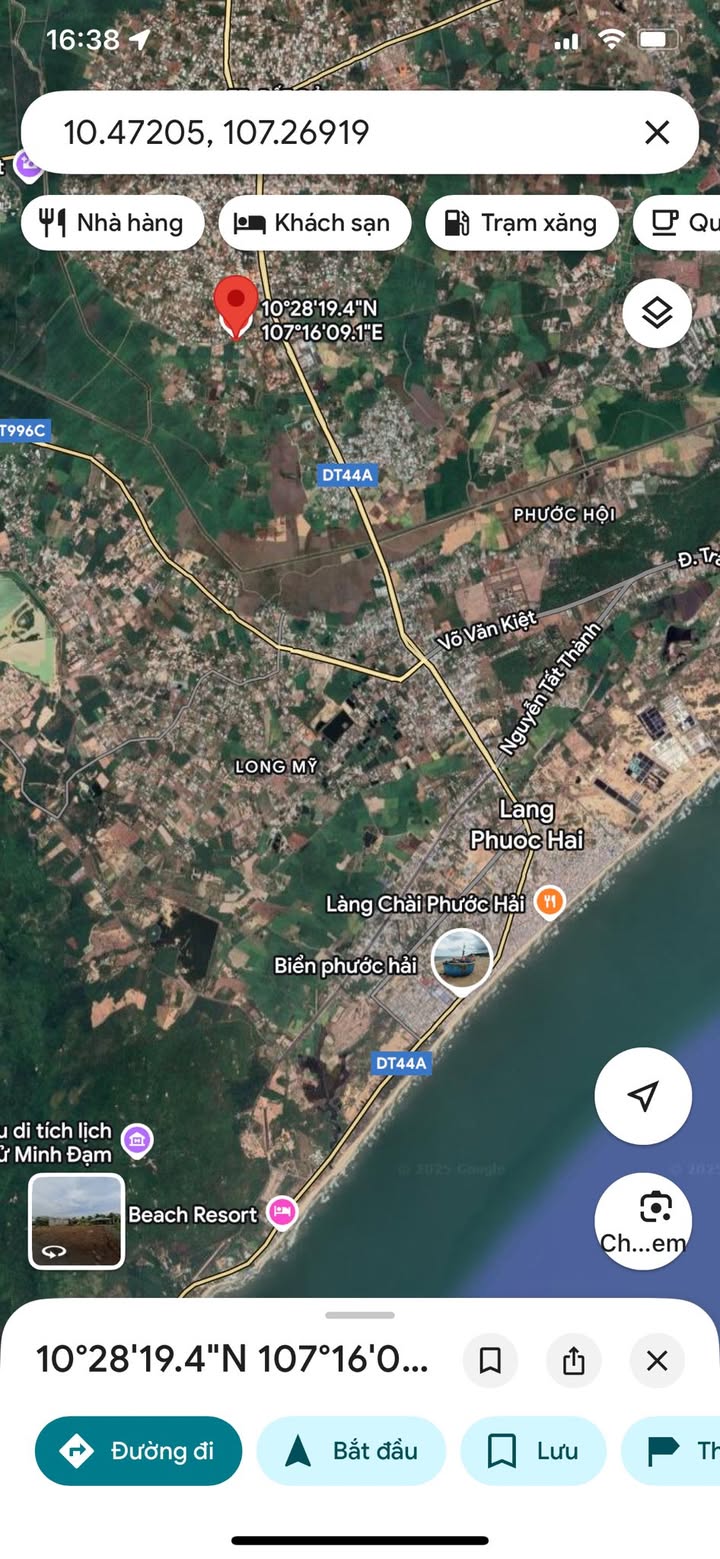Open the Minh Đạm historic site marker
Image resolution: width=720 pixels, height=1559 pixels.
137,1139
